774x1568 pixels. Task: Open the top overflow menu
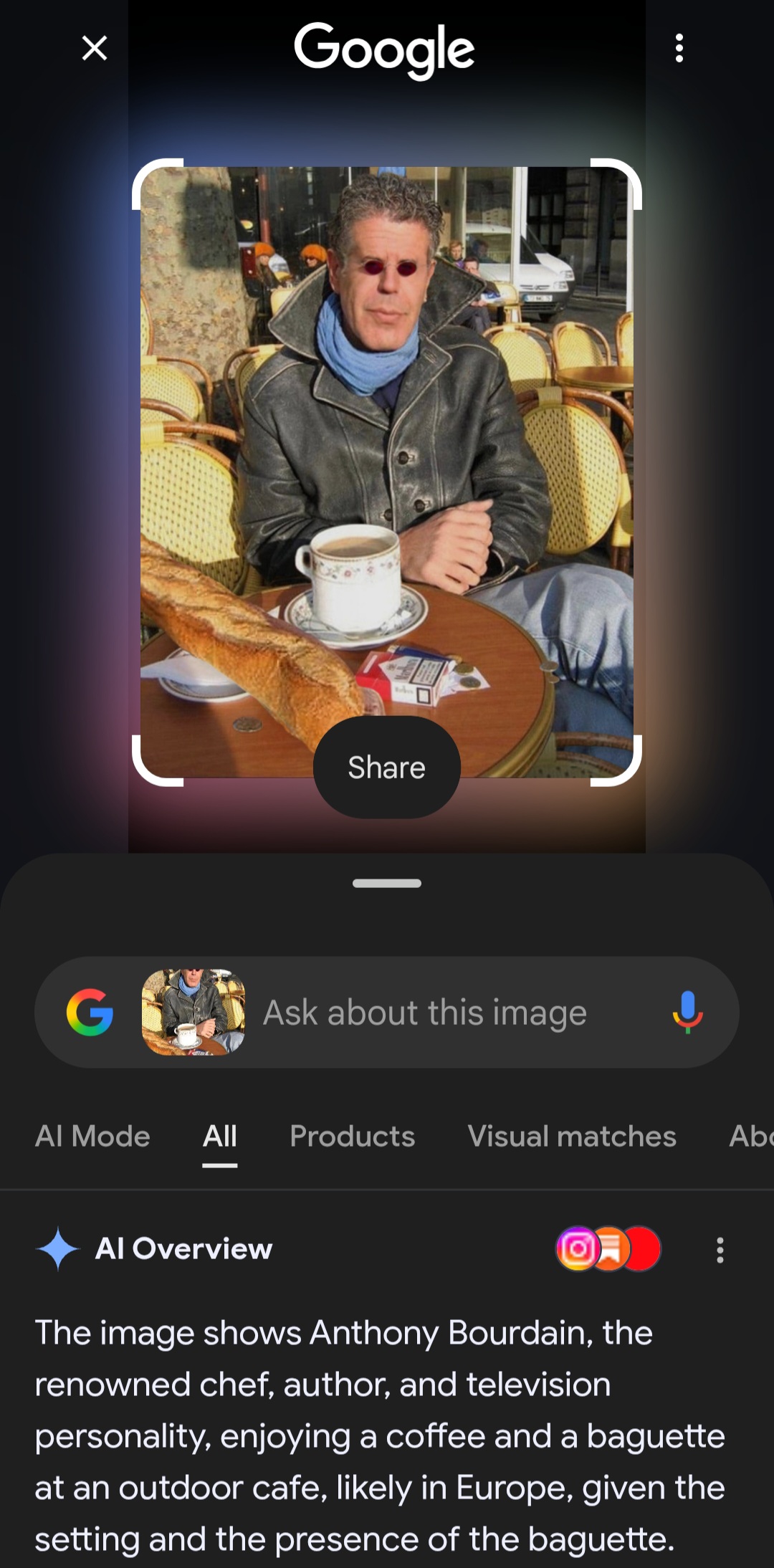tap(679, 49)
